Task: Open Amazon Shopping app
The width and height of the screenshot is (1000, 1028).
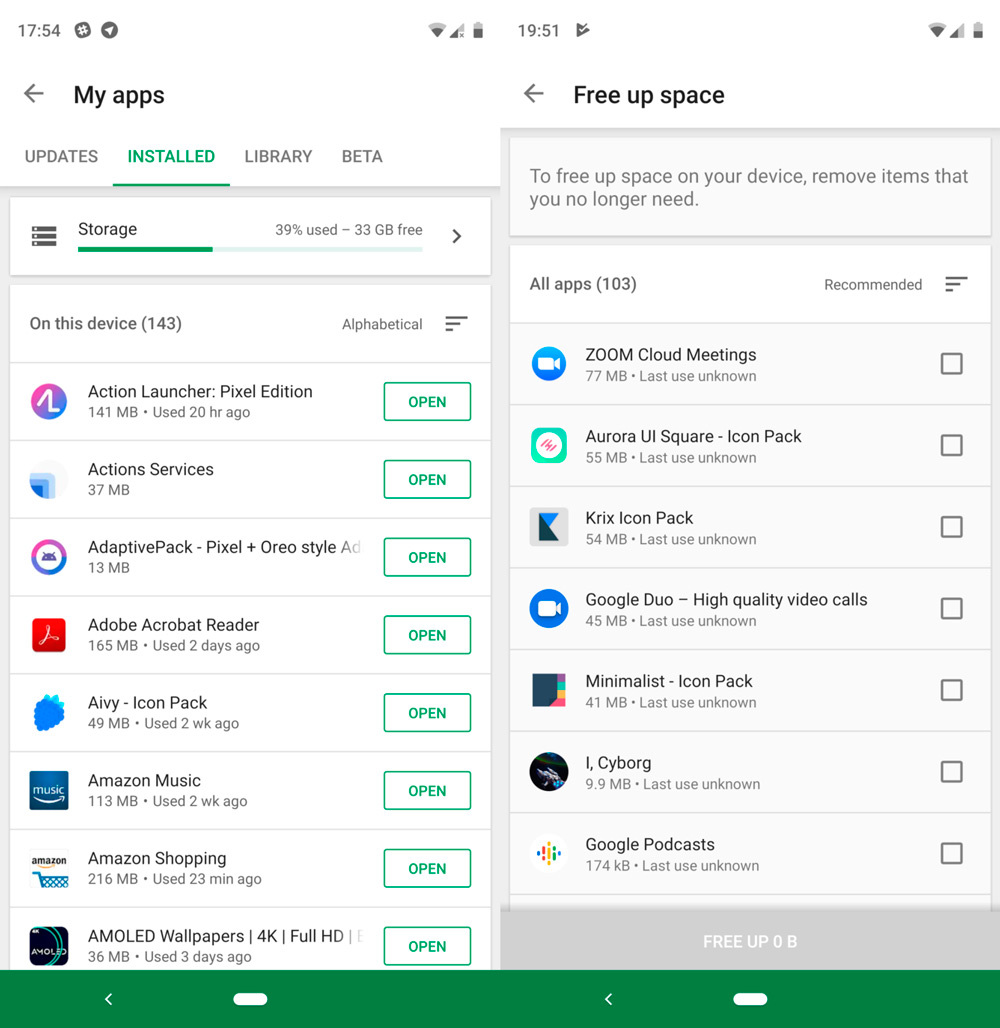Action: tap(427, 869)
